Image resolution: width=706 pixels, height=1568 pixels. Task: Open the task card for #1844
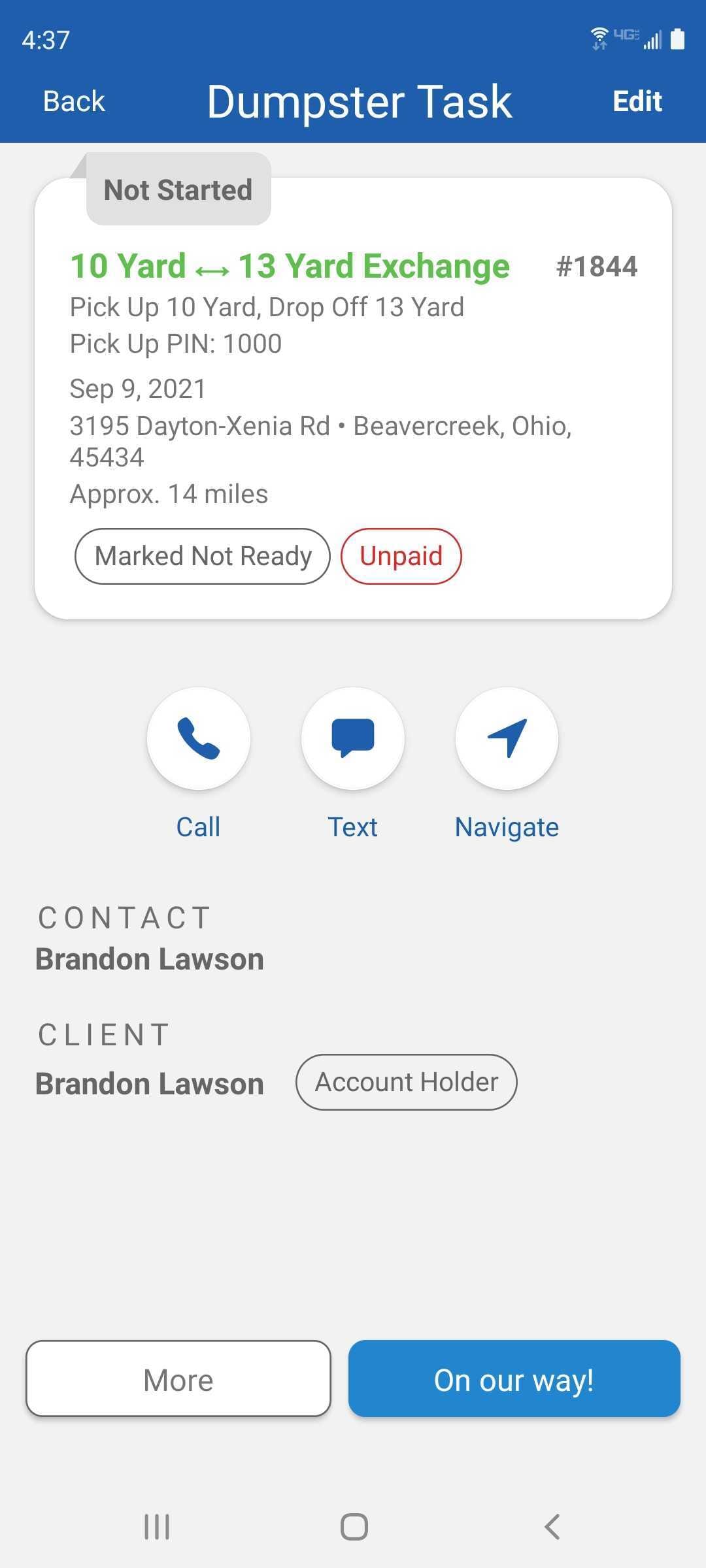click(x=353, y=392)
